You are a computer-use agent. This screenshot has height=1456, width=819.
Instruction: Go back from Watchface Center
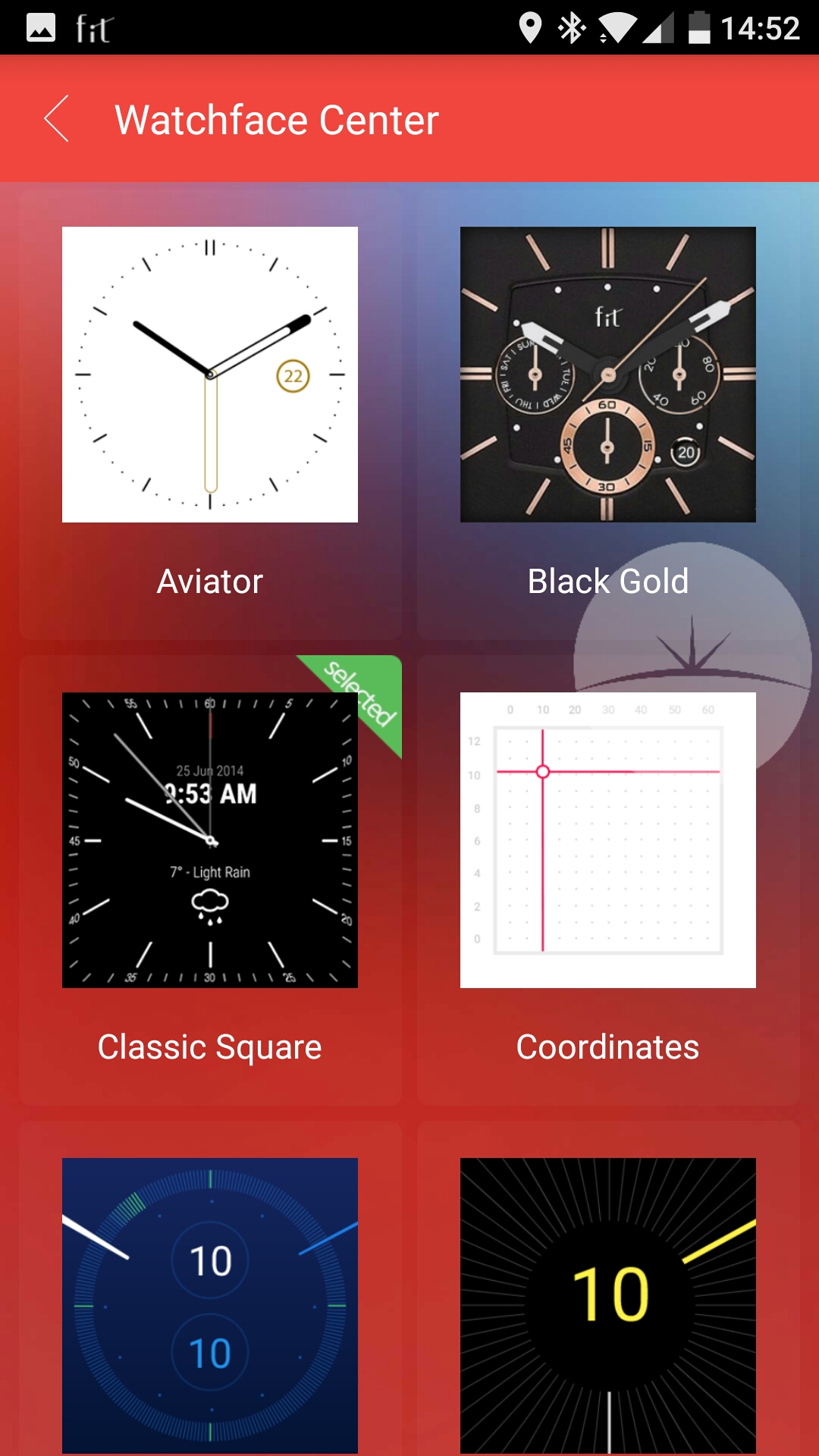[57, 119]
